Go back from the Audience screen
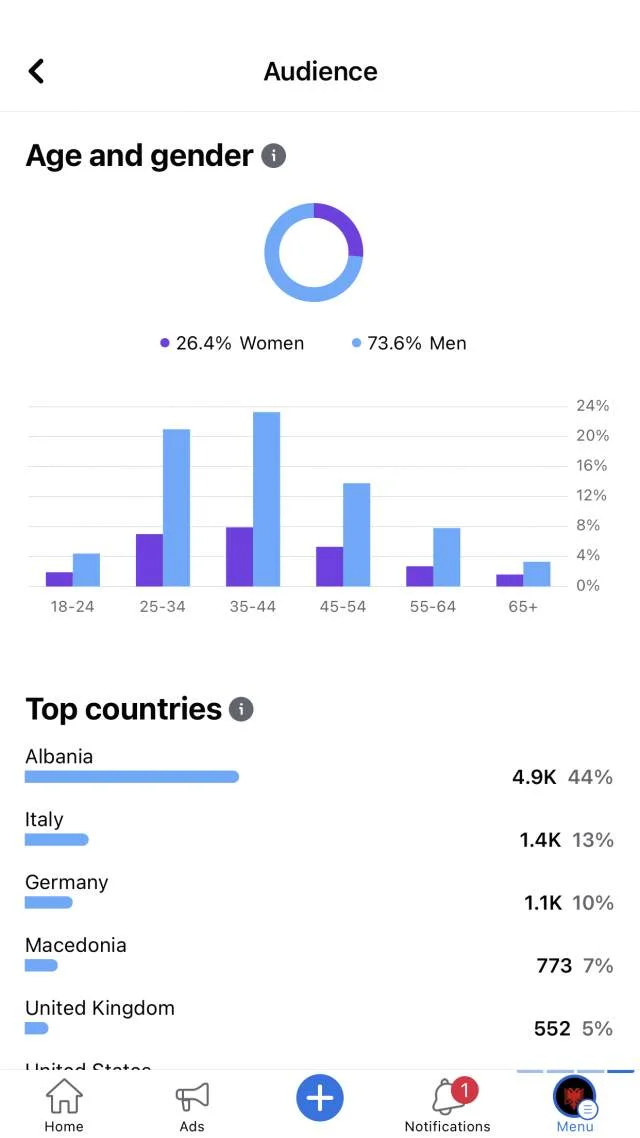Image resolution: width=640 pixels, height=1138 pixels. [37, 71]
